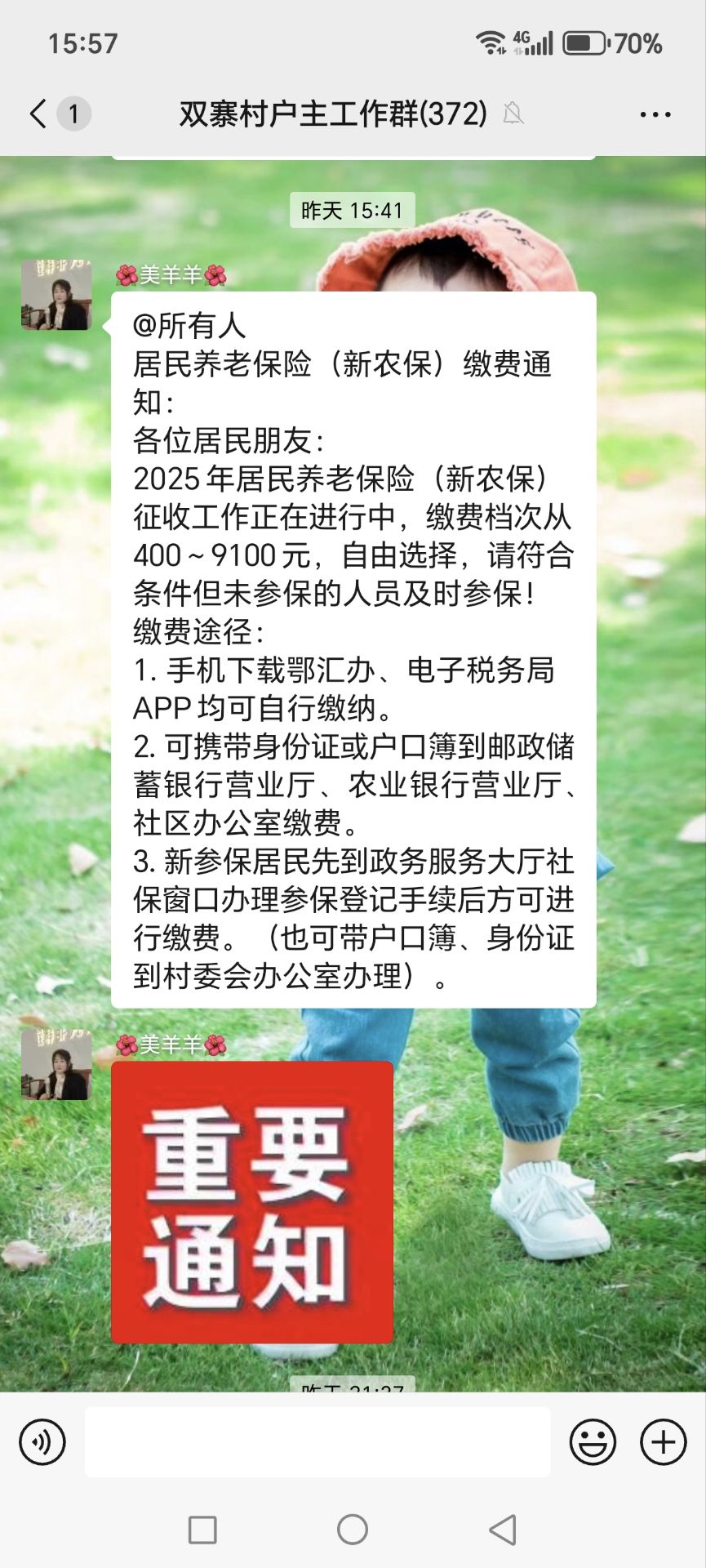
Task: Open the plus attachment menu
Action: pos(663,1442)
